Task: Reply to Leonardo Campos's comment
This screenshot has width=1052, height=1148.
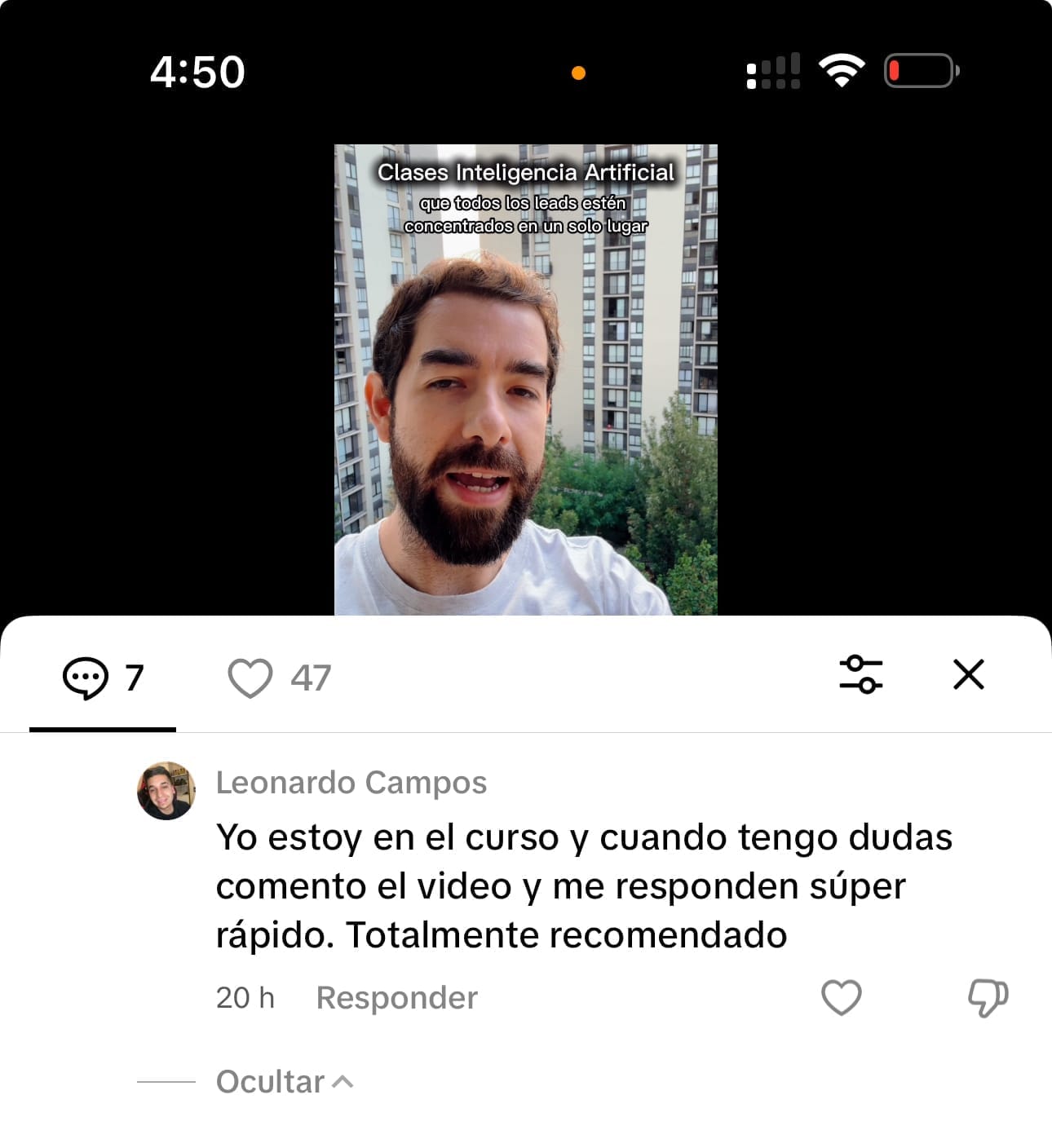Action: (x=396, y=998)
